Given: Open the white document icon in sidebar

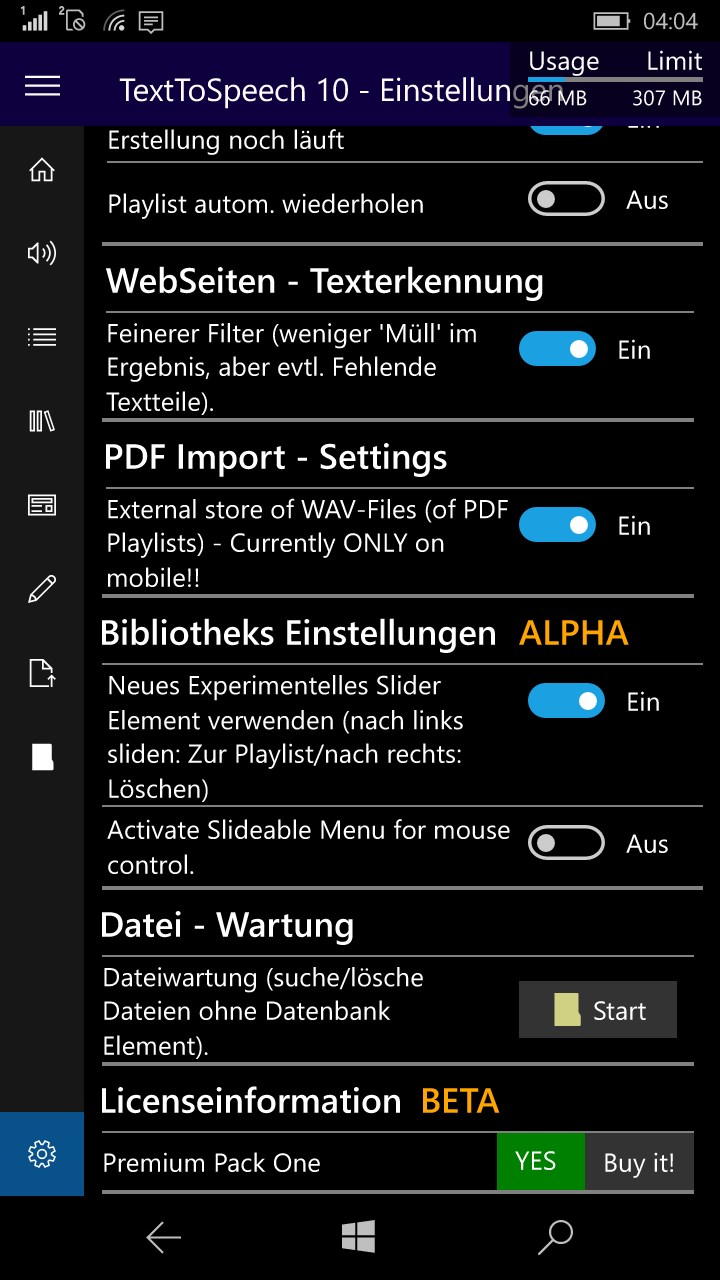Looking at the screenshot, I should coord(42,757).
